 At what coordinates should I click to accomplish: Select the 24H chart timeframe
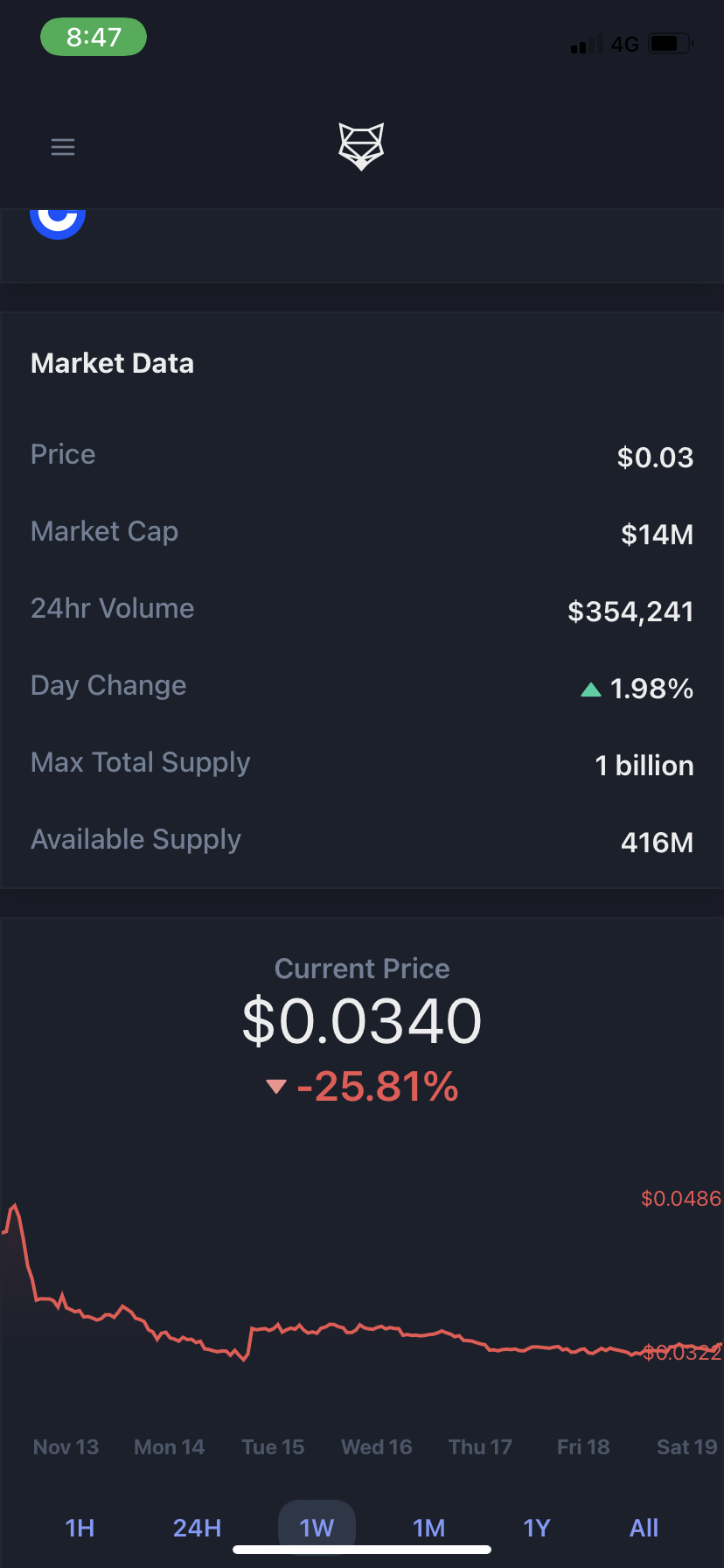coord(197,1528)
